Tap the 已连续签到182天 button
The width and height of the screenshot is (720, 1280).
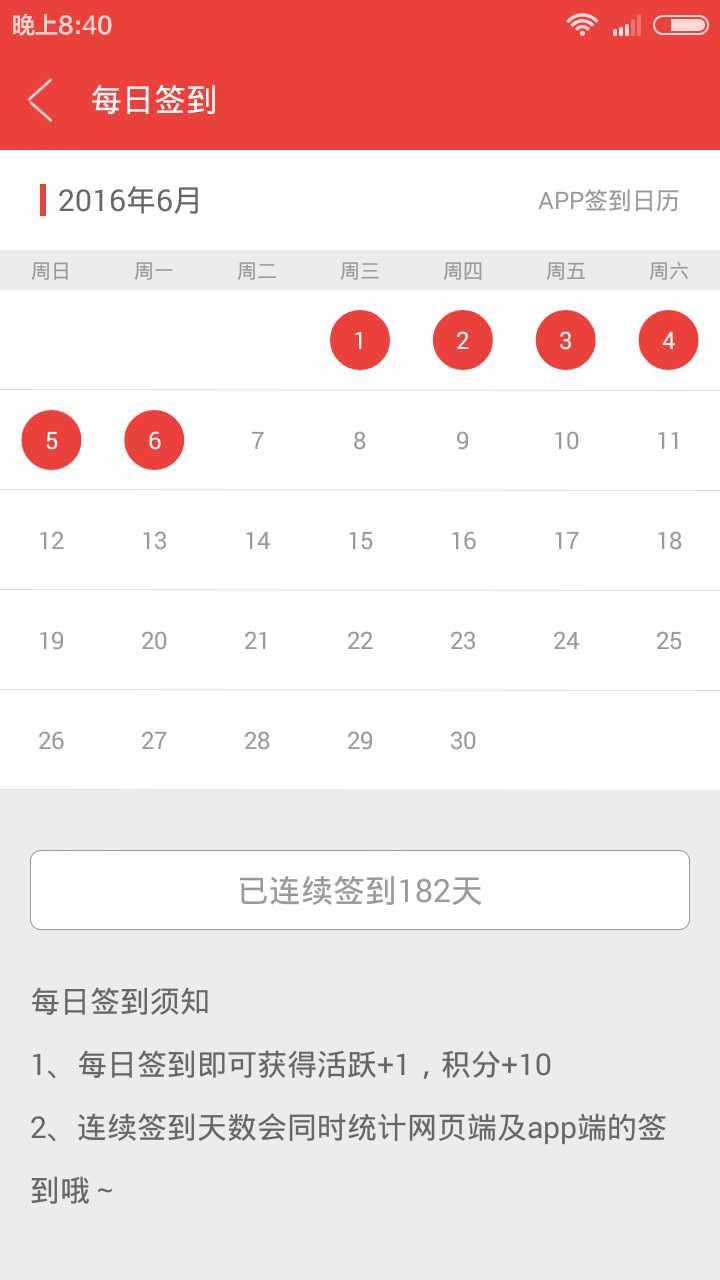[360, 890]
